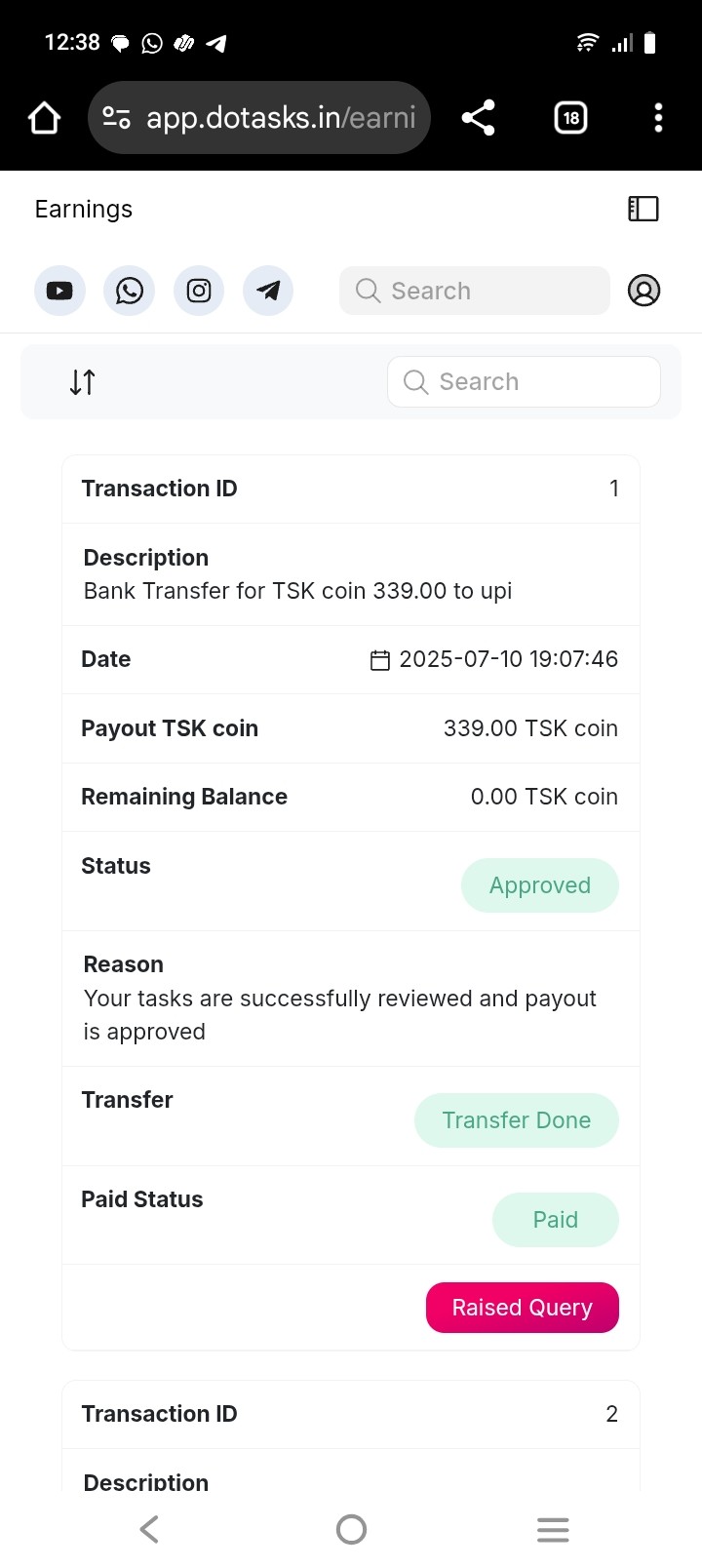Focus the transactions search box
702x1568 pixels.
(x=524, y=382)
